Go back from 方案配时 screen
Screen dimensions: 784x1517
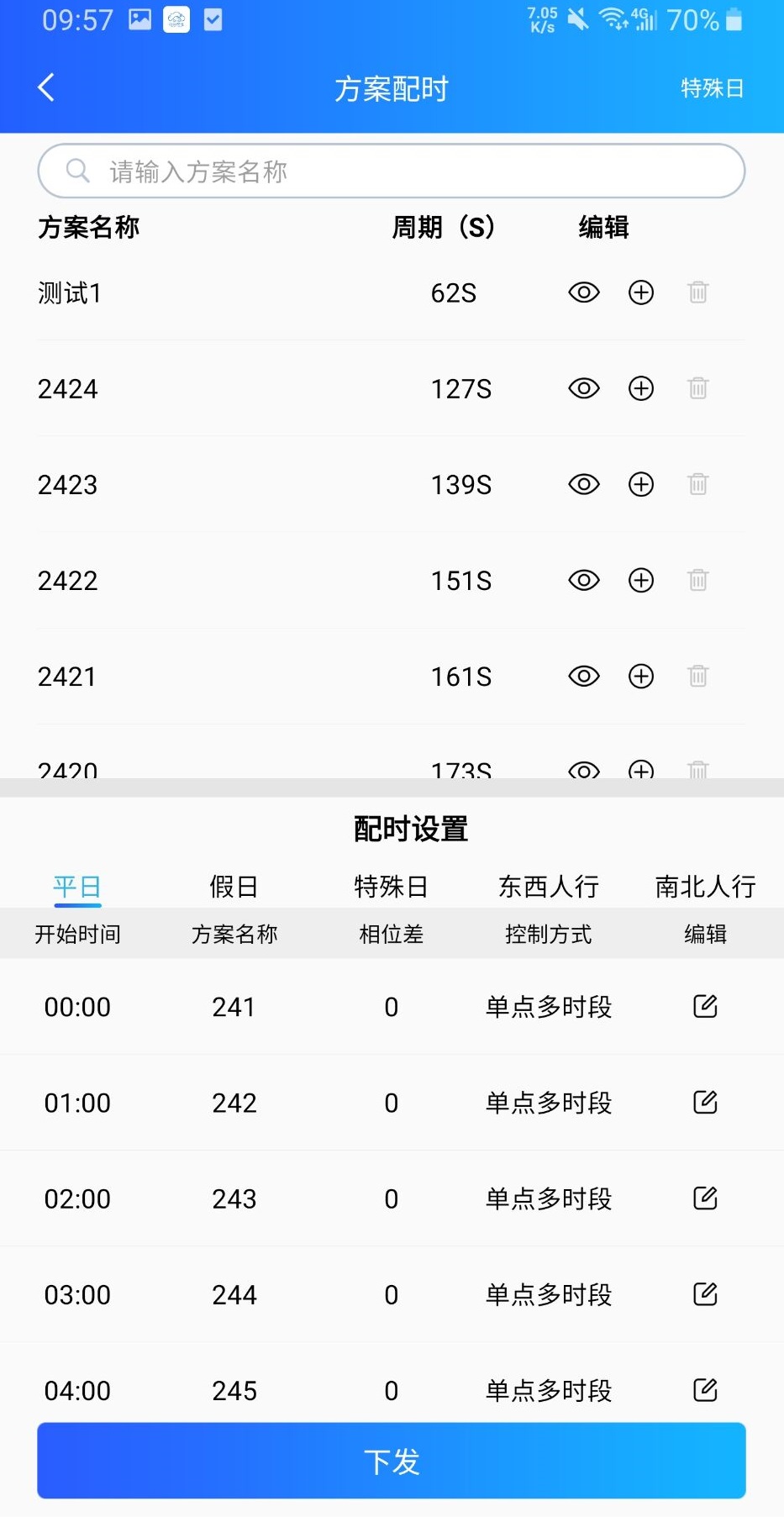click(46, 87)
